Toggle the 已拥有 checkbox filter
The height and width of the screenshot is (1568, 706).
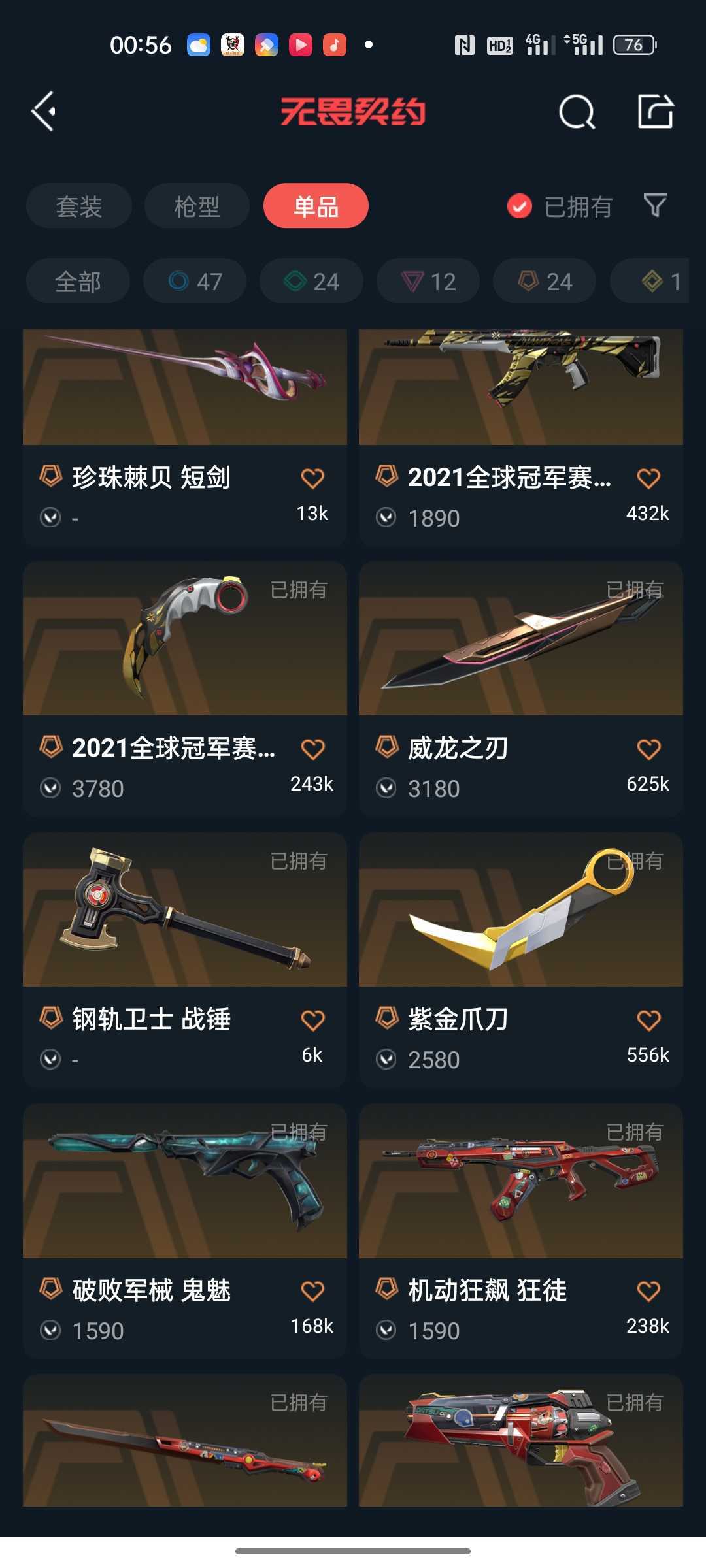(520, 206)
